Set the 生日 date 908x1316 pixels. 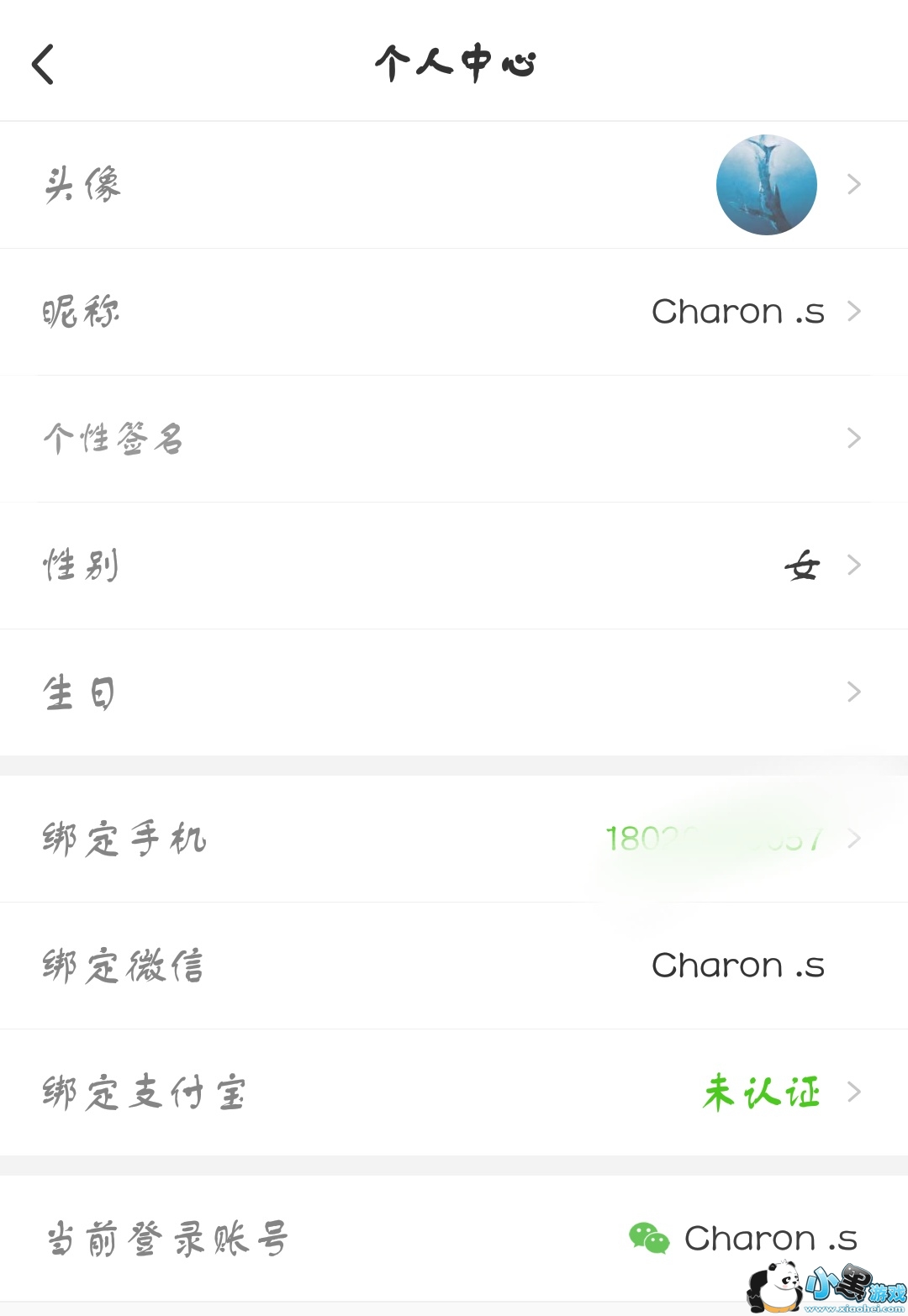454,692
